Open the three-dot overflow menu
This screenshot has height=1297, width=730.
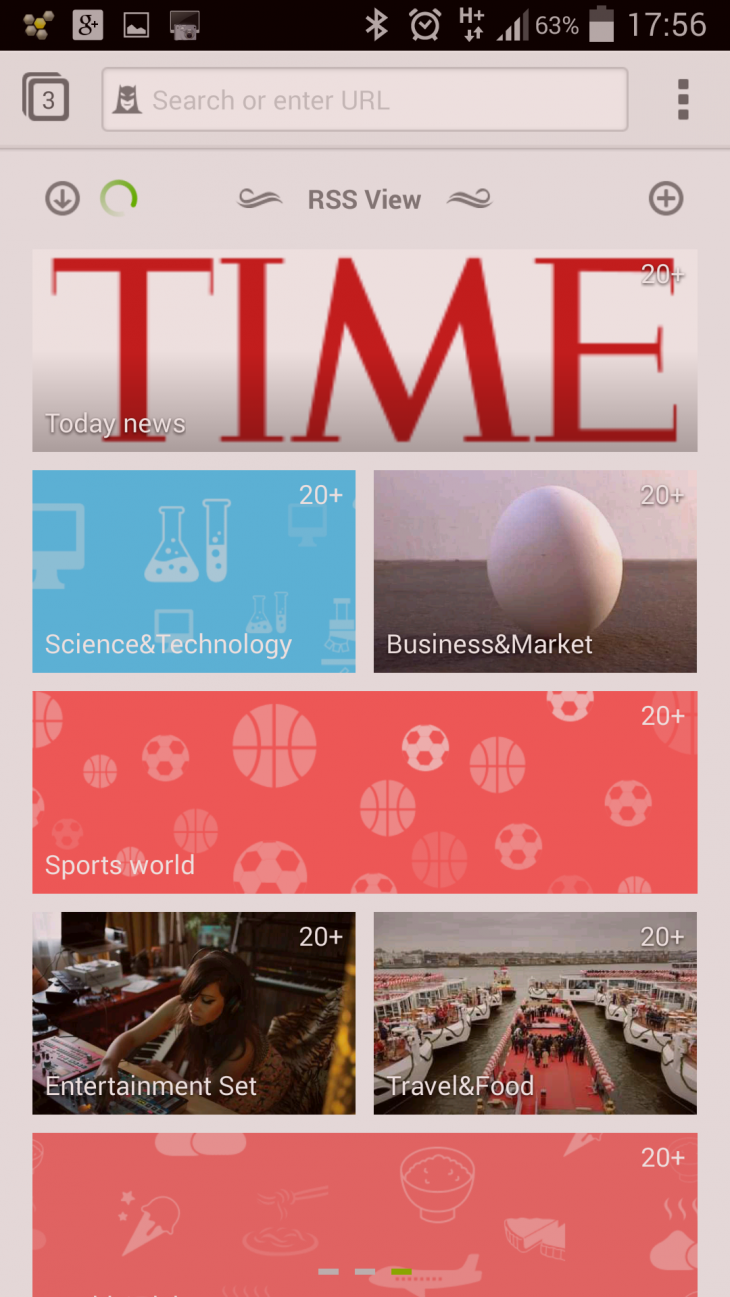683,99
